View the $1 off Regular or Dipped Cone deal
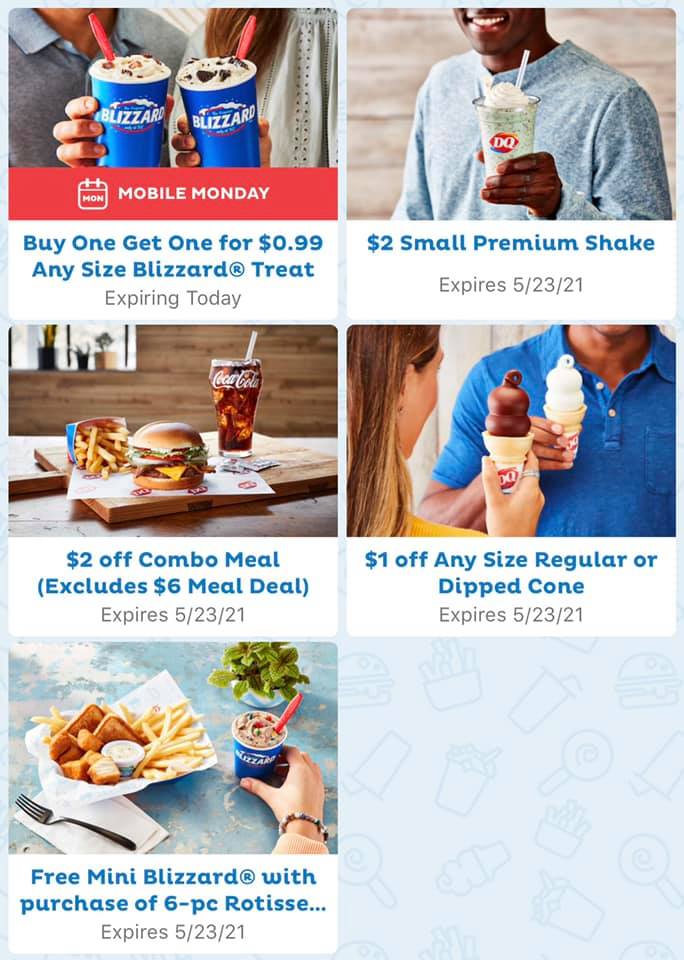The image size is (684, 960). coord(511,481)
